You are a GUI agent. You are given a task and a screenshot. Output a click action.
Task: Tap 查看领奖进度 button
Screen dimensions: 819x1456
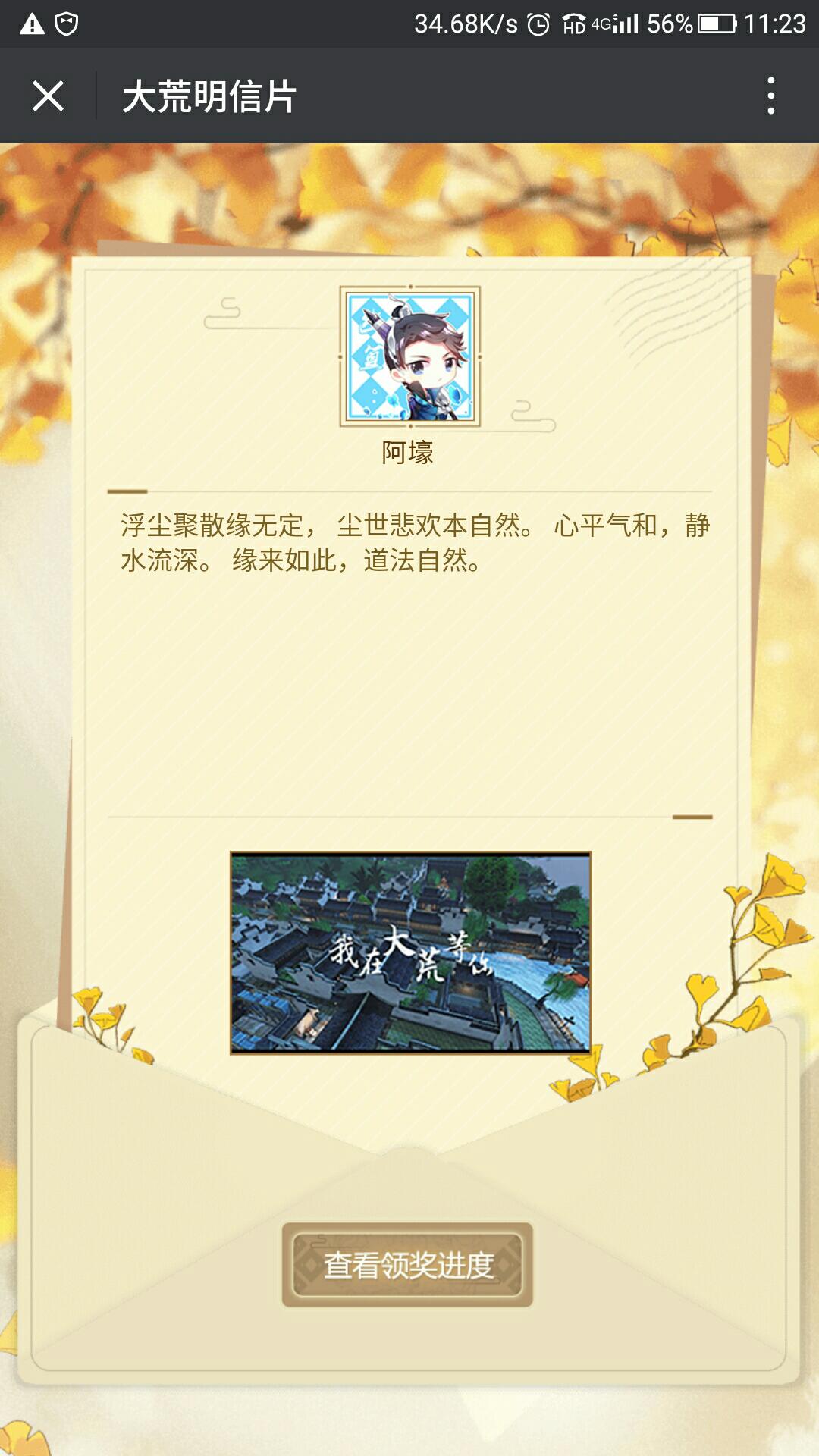click(x=407, y=1265)
